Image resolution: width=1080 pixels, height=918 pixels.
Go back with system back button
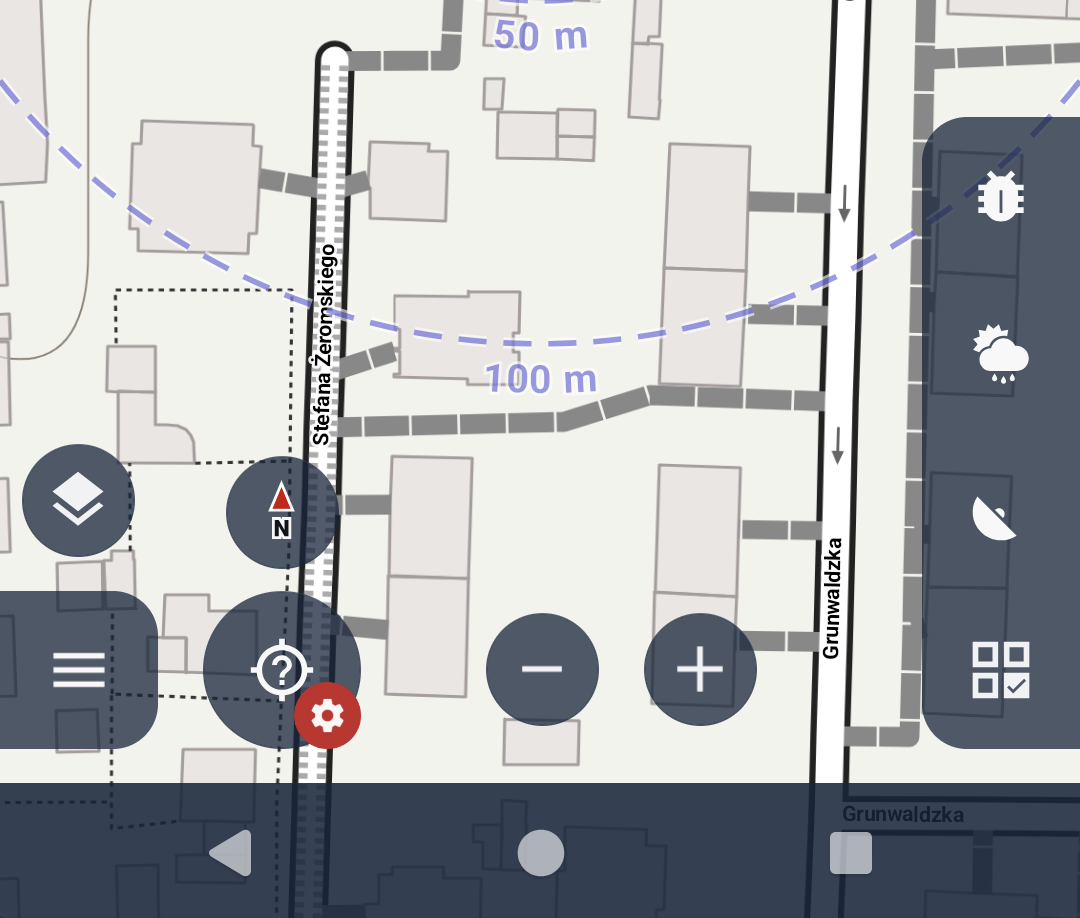(x=230, y=853)
